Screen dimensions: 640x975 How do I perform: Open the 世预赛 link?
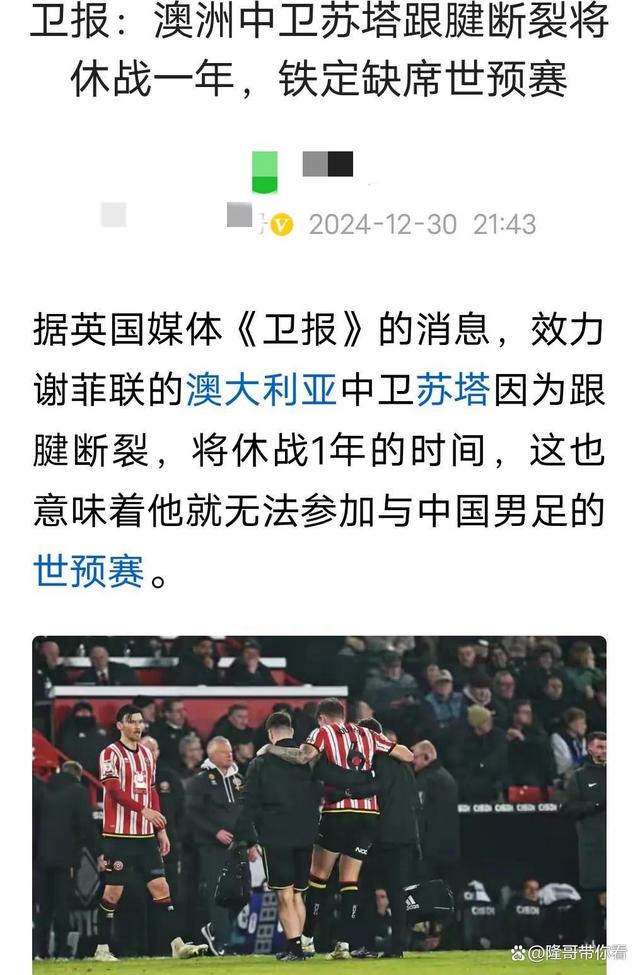pyautogui.click(x=89, y=571)
